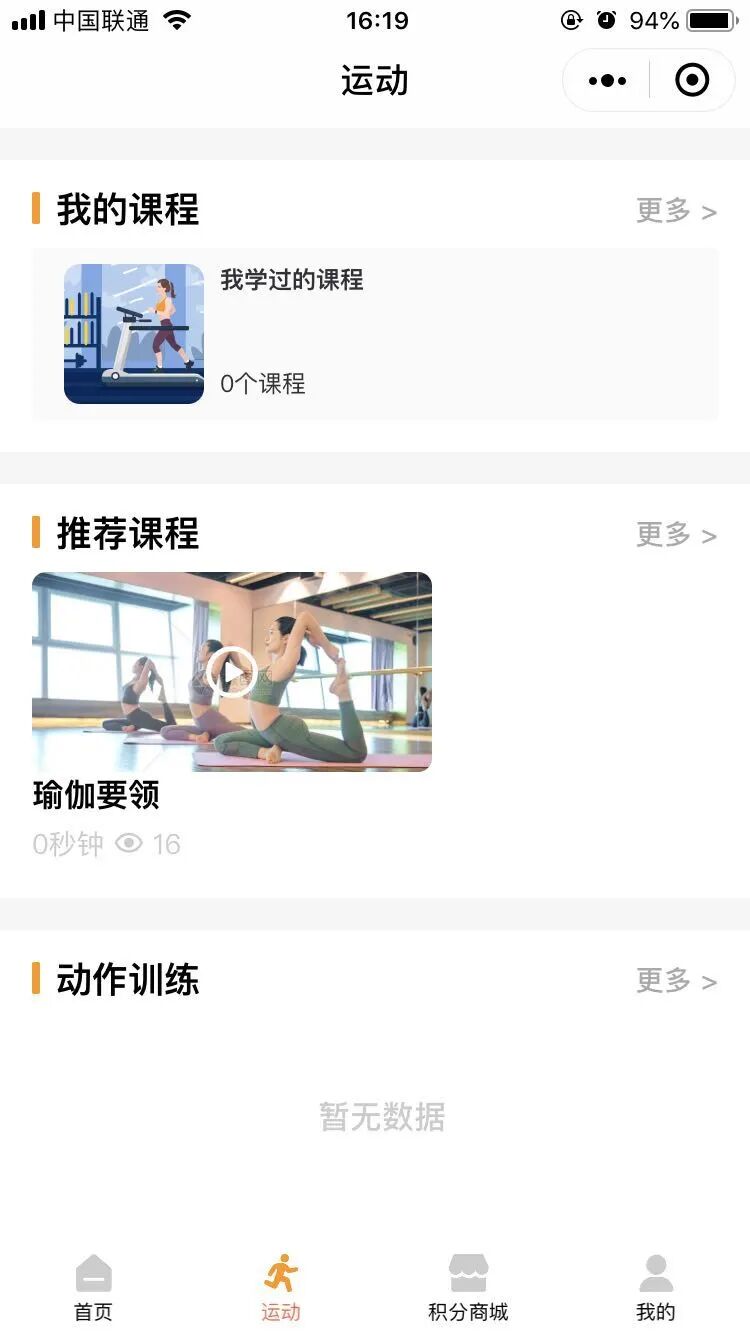Open the 我的 tab
This screenshot has width=750, height=1334.
pos(656,1288)
